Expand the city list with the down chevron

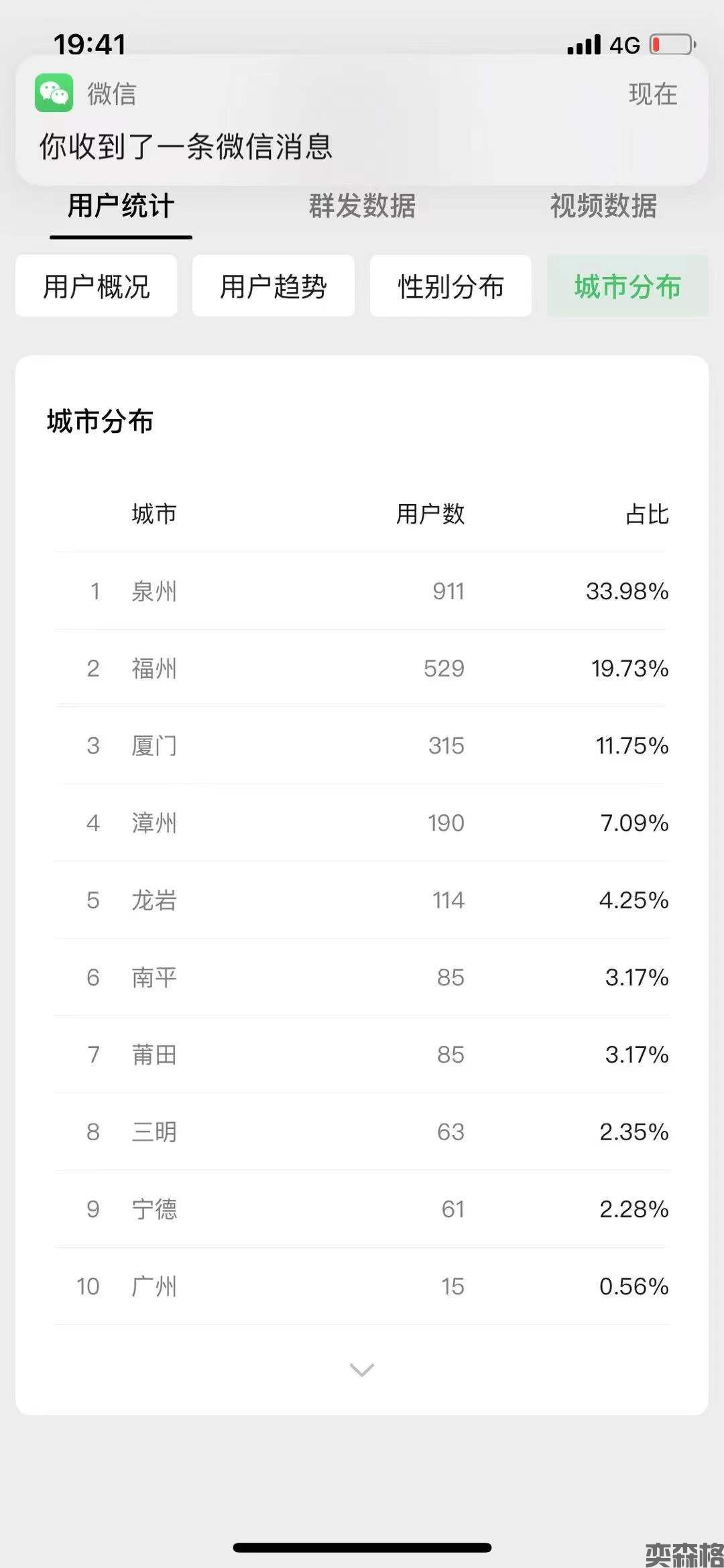362,1370
